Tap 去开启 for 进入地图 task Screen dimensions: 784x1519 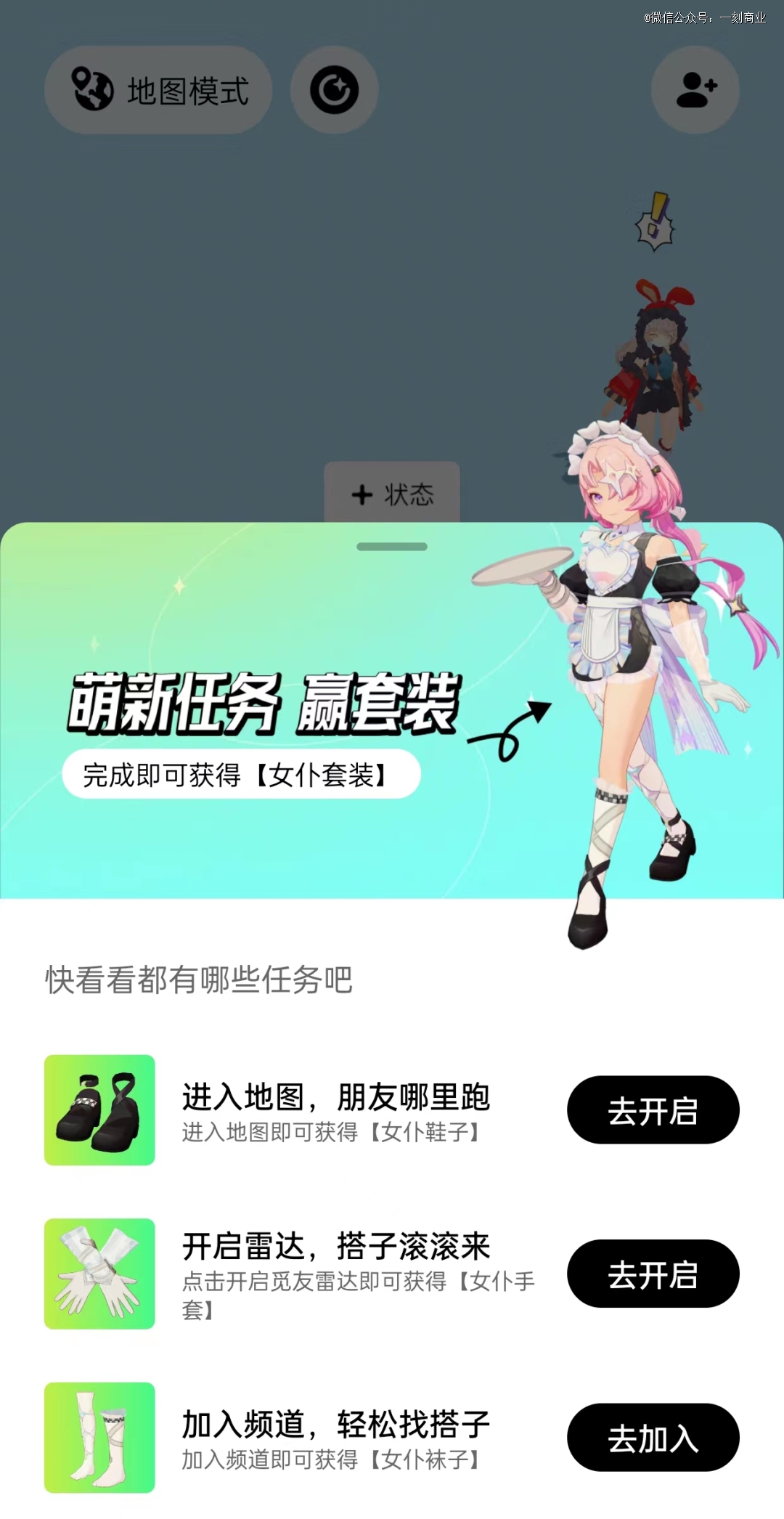(653, 1110)
